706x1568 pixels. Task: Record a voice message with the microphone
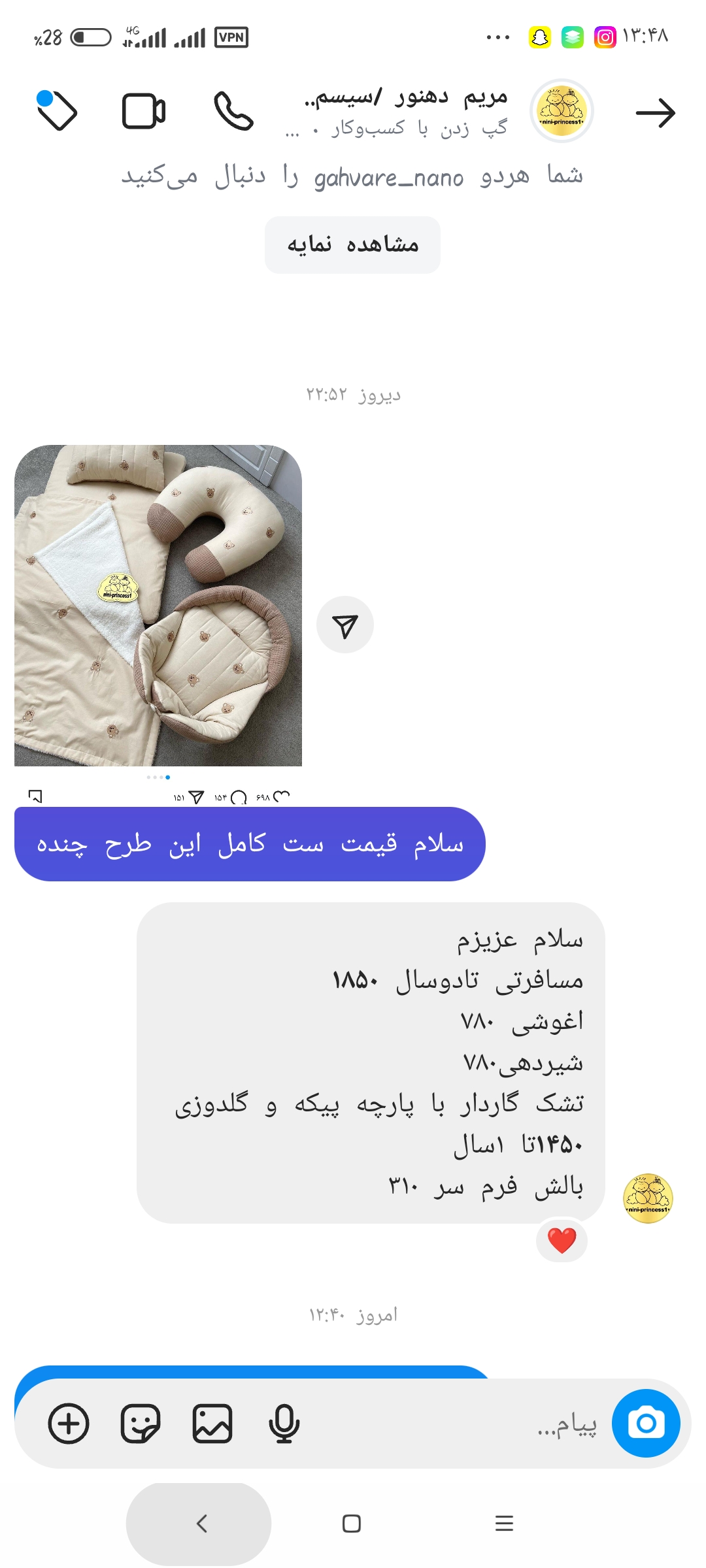coord(284,1424)
